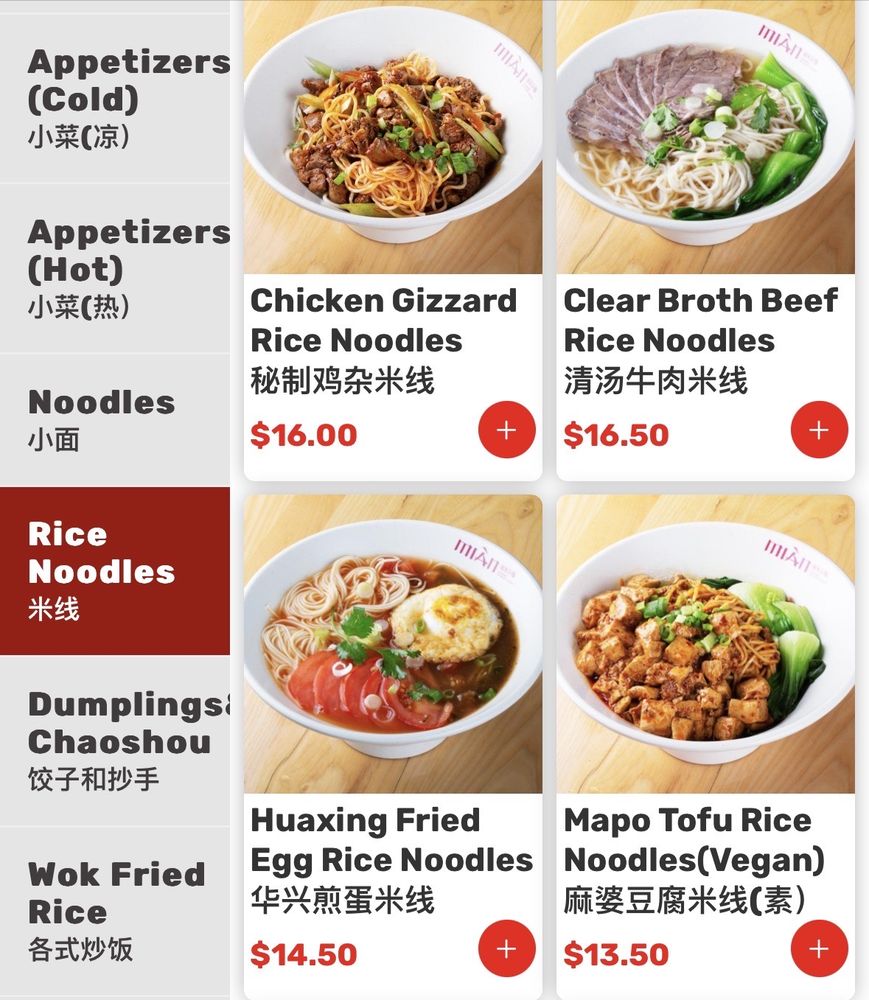The image size is (869, 1000).
Task: Tap the Rice Noodles category
Action: [x=115, y=571]
